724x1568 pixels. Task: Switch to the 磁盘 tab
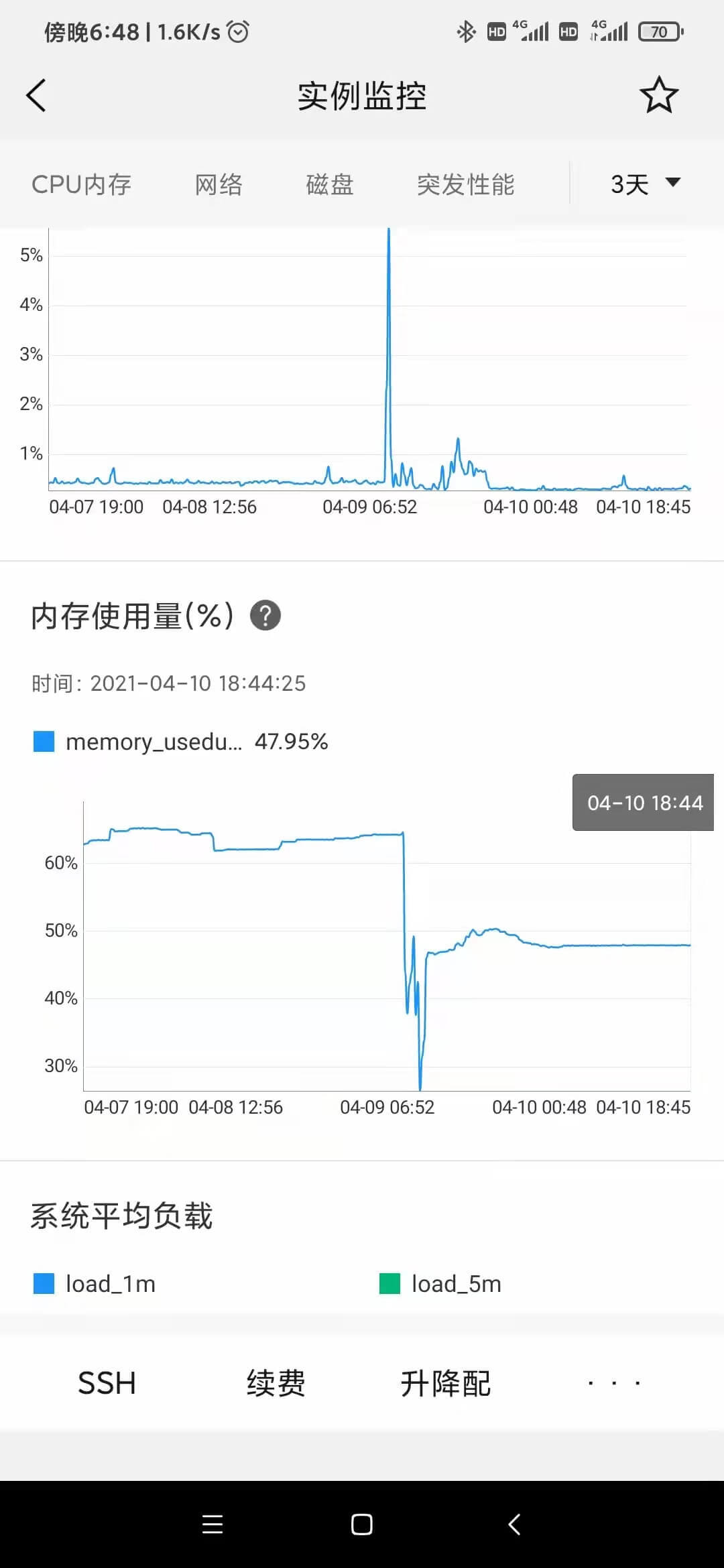coord(329,184)
